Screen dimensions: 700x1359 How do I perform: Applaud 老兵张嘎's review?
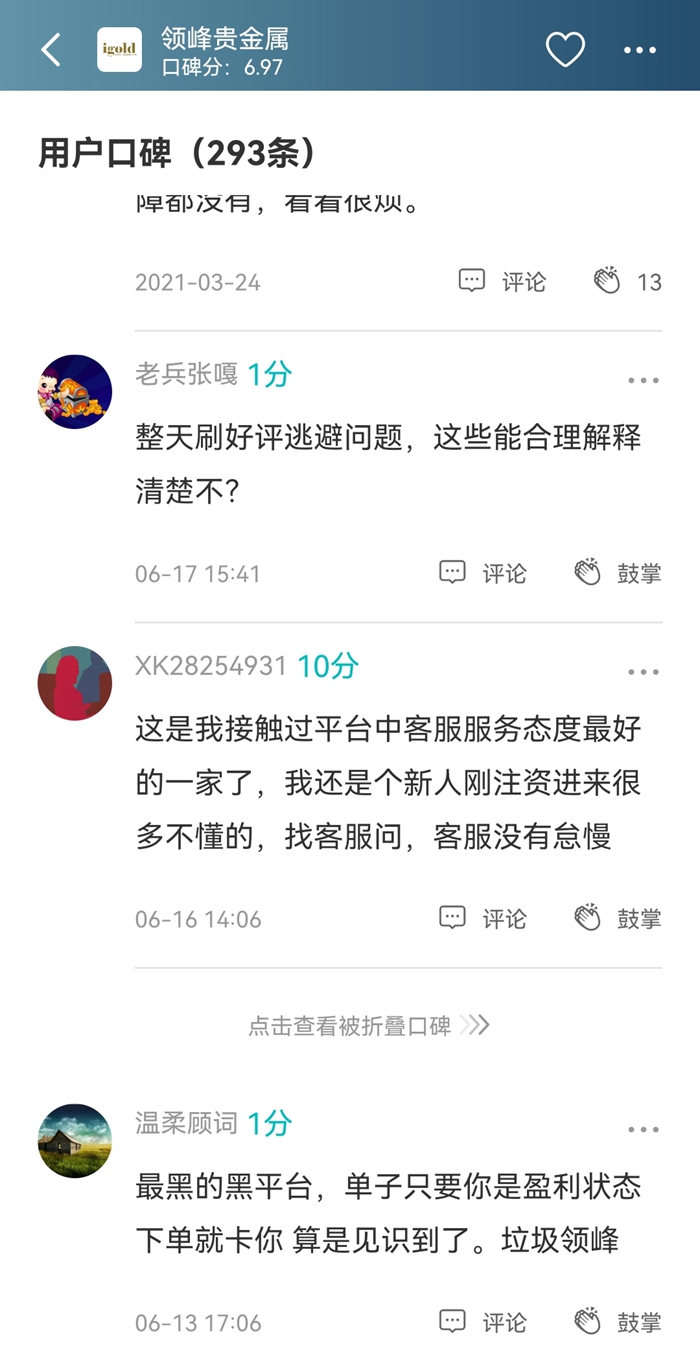(x=617, y=573)
